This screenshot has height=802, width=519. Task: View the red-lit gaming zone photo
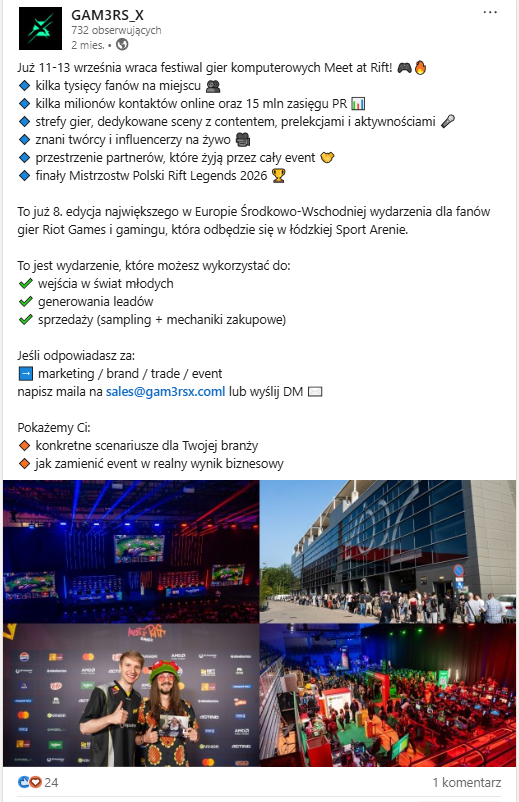388,695
